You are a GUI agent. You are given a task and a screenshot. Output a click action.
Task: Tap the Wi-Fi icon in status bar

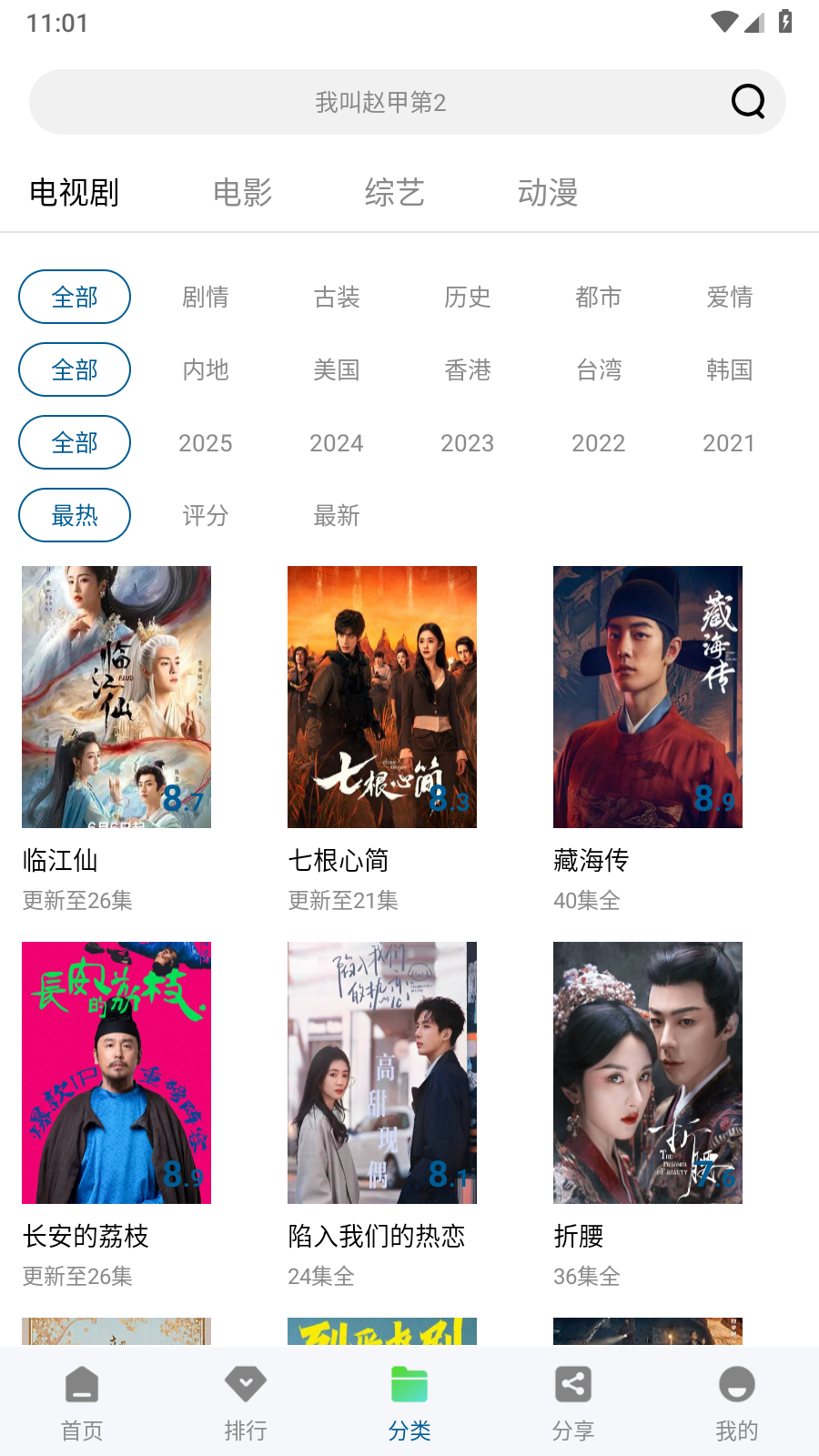point(724,20)
